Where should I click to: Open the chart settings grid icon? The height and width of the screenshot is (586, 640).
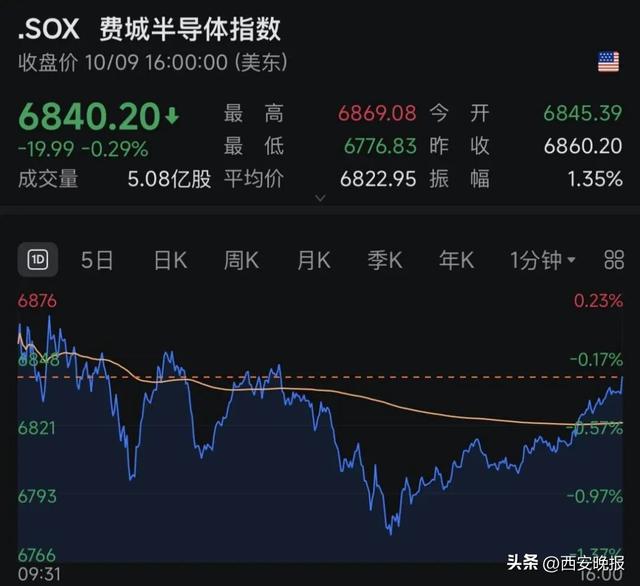coord(614,260)
